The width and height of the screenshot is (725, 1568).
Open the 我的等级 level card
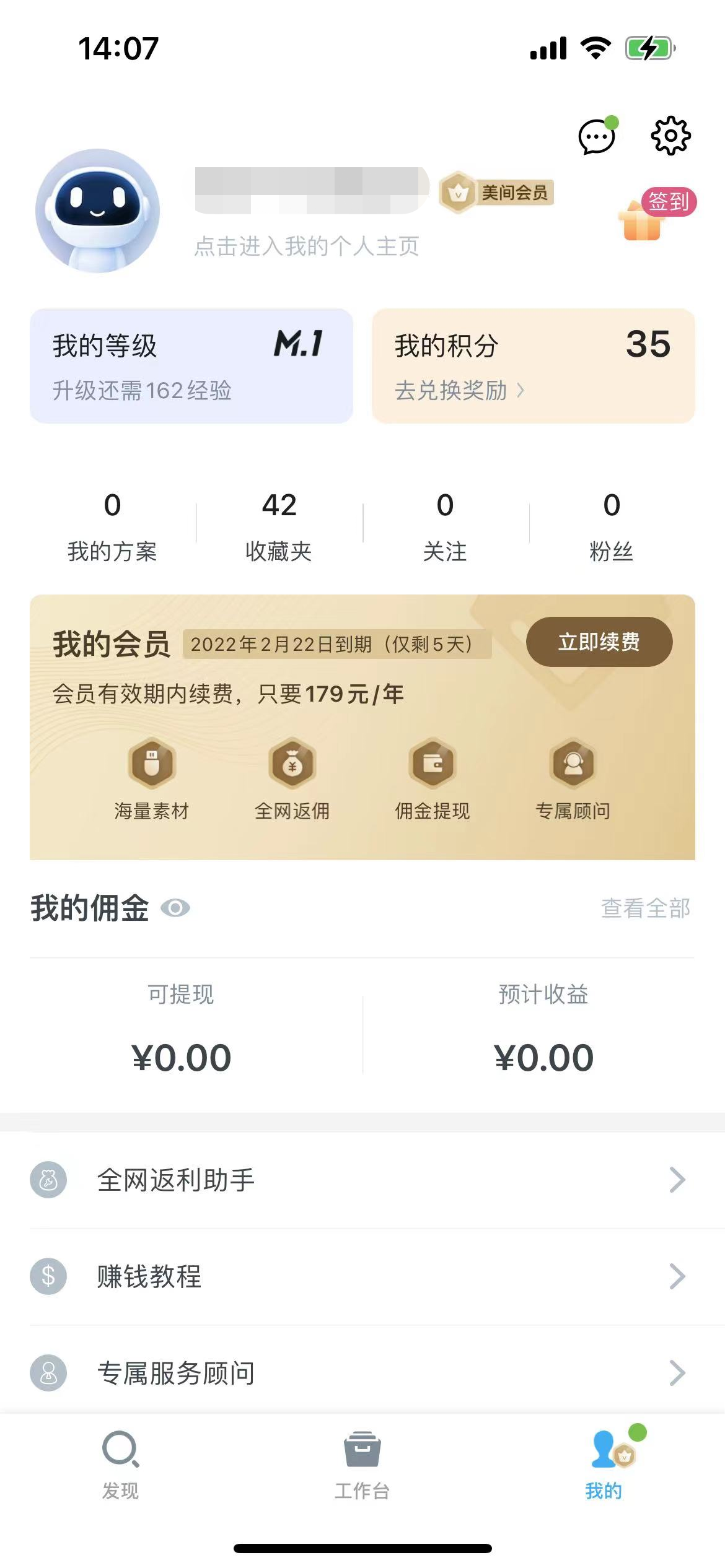point(191,365)
